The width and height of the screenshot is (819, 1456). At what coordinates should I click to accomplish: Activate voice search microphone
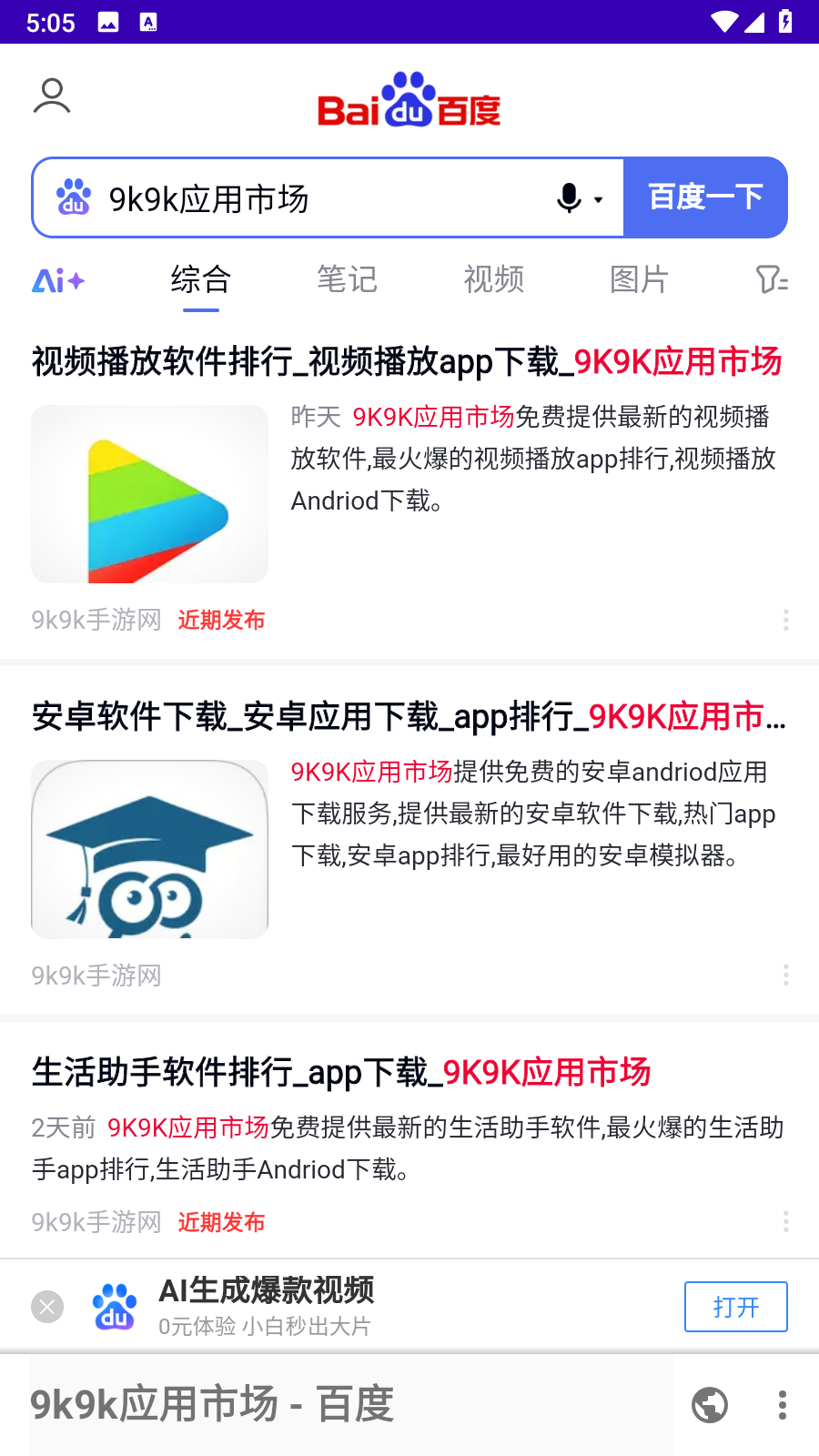pyautogui.click(x=570, y=198)
